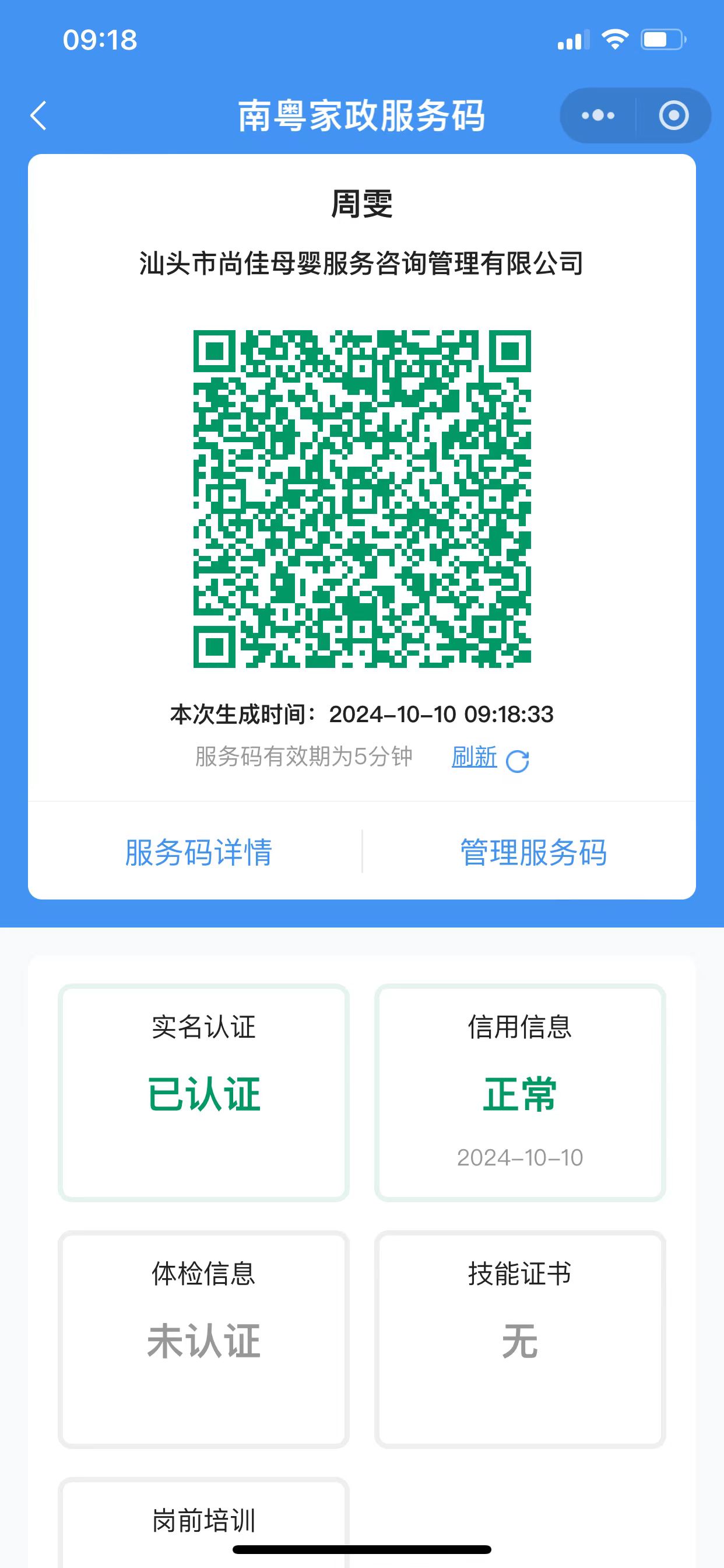
Task: Open 服务码详情
Action: pos(198,852)
